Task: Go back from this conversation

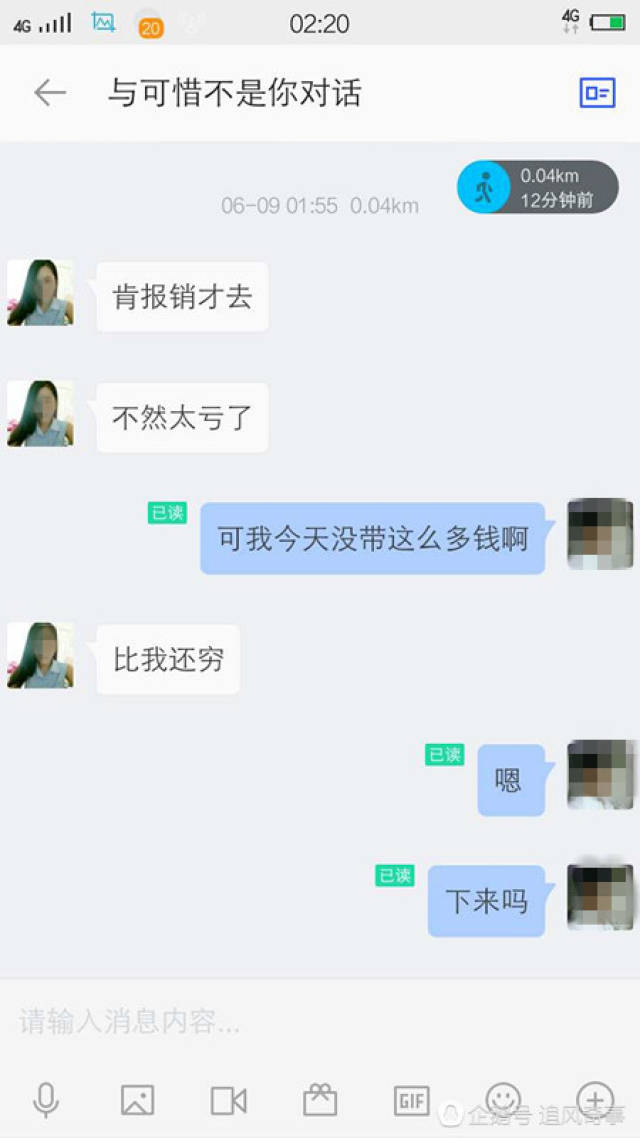Action: [50, 93]
